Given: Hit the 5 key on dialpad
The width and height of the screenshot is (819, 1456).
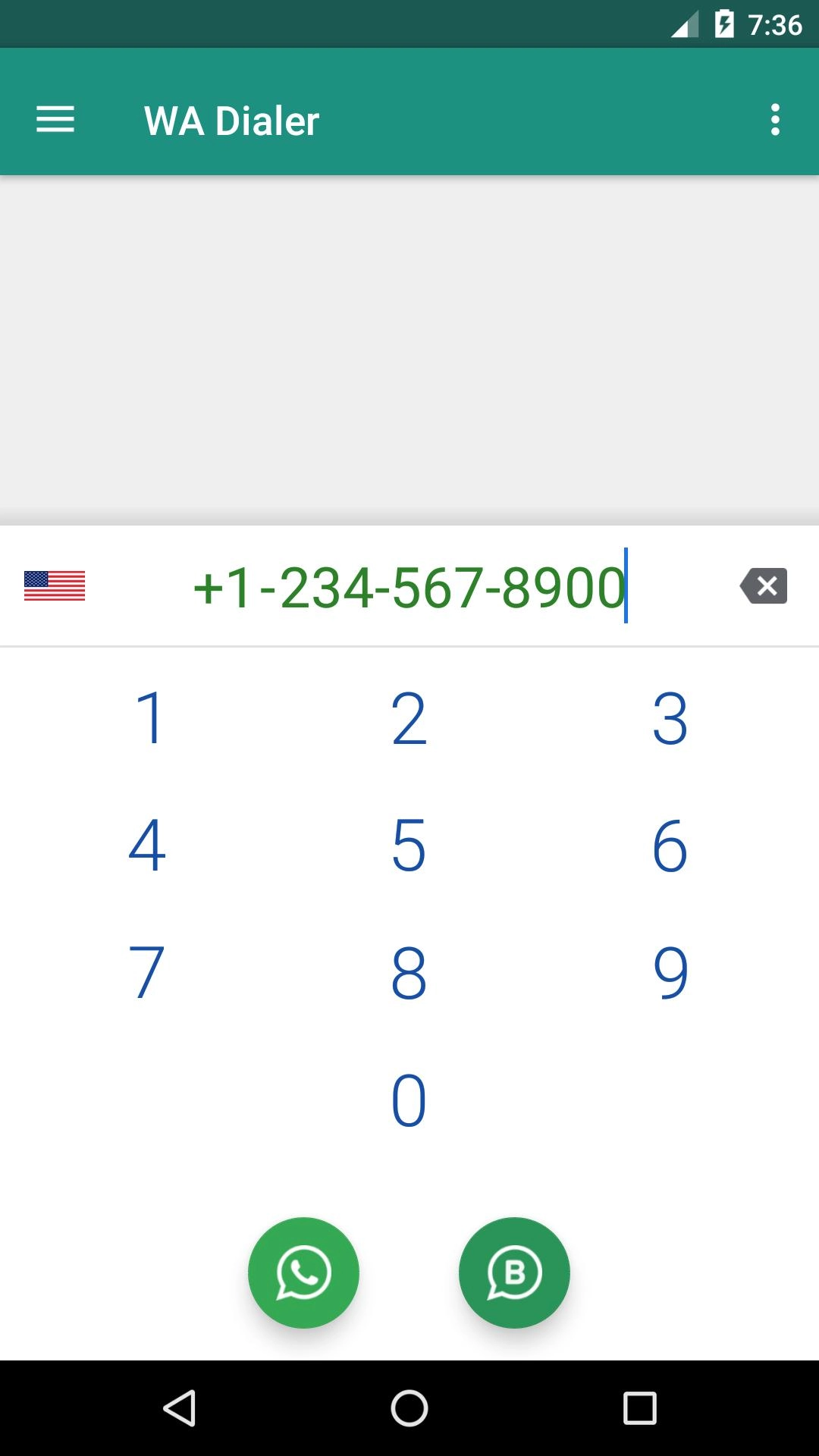Looking at the screenshot, I should click(x=409, y=845).
